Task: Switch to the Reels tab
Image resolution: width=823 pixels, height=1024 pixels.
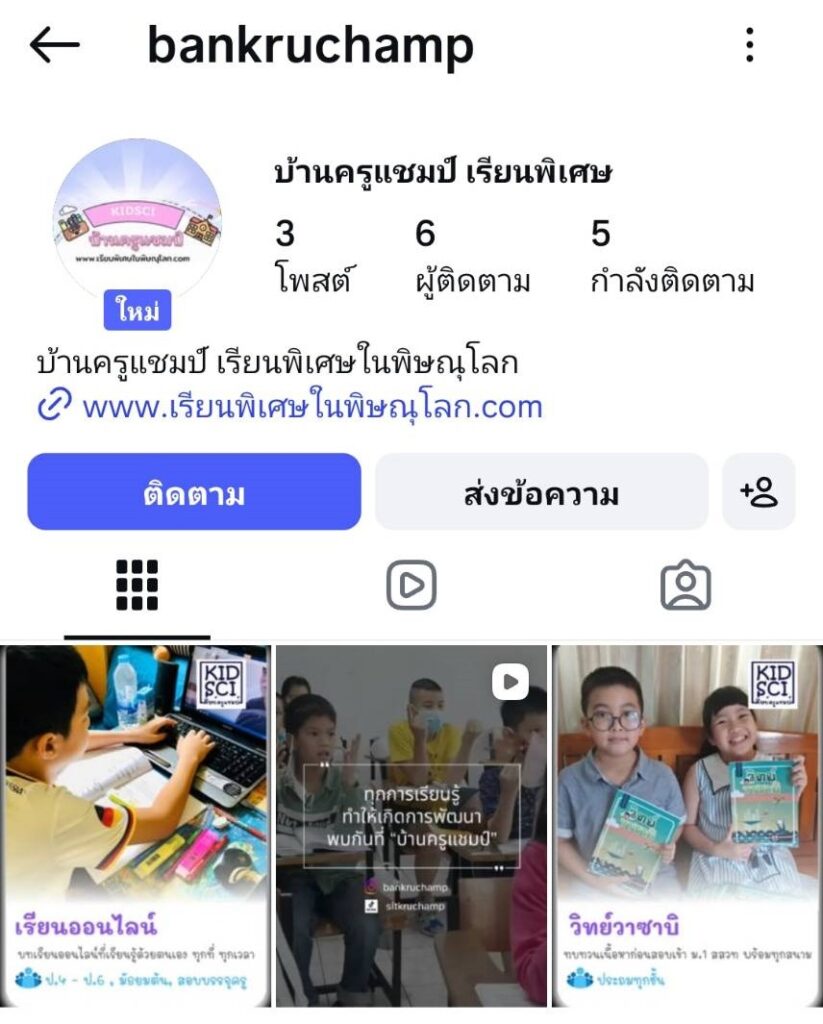Action: tap(411, 586)
